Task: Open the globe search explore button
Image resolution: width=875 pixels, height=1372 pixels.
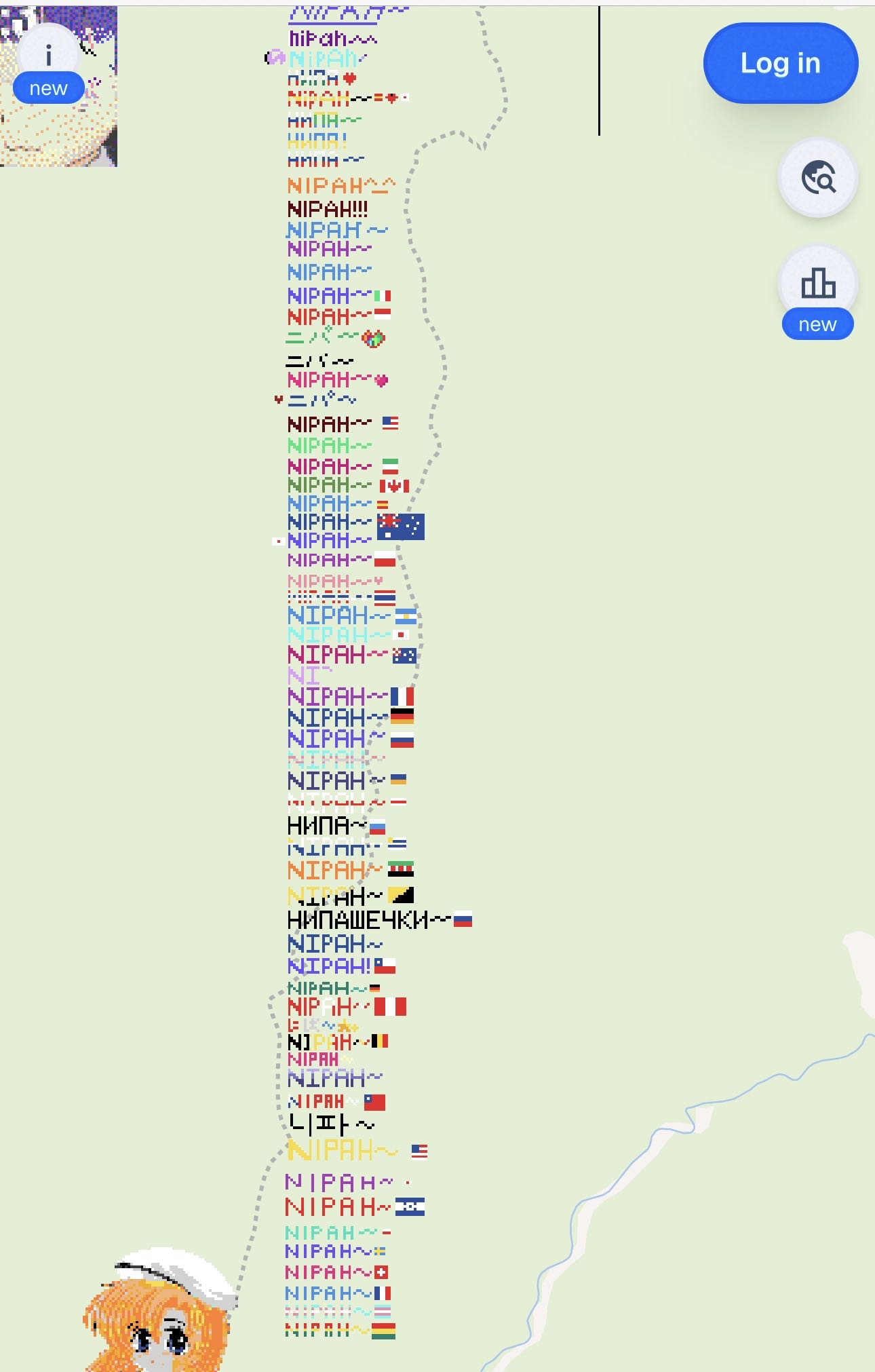Action: pos(817,178)
